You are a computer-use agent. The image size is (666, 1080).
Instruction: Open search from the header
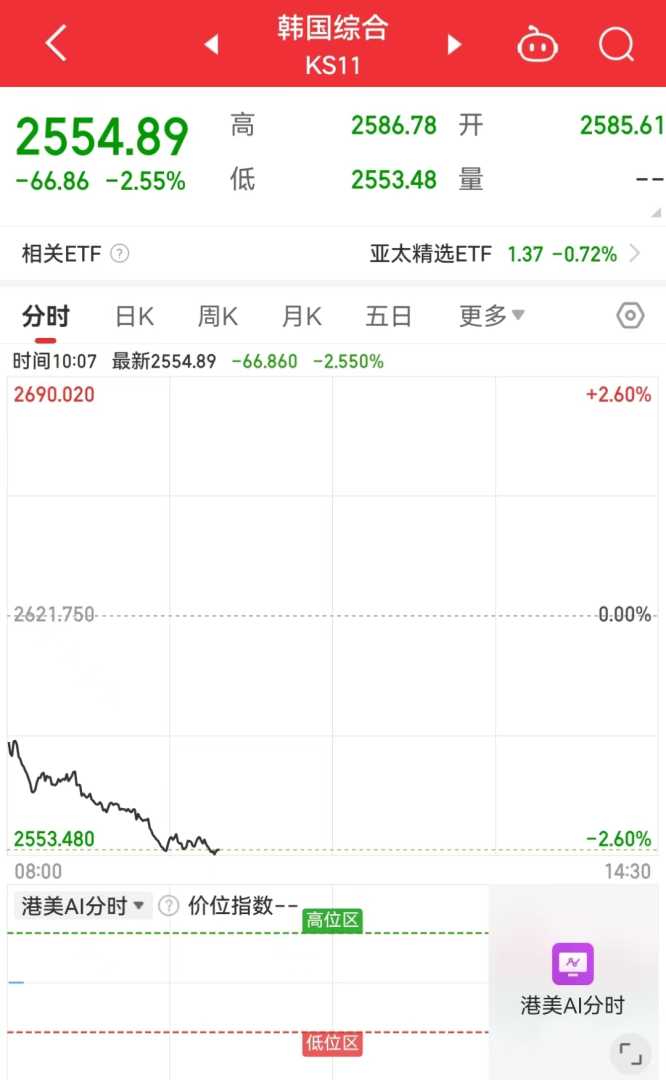(x=616, y=44)
